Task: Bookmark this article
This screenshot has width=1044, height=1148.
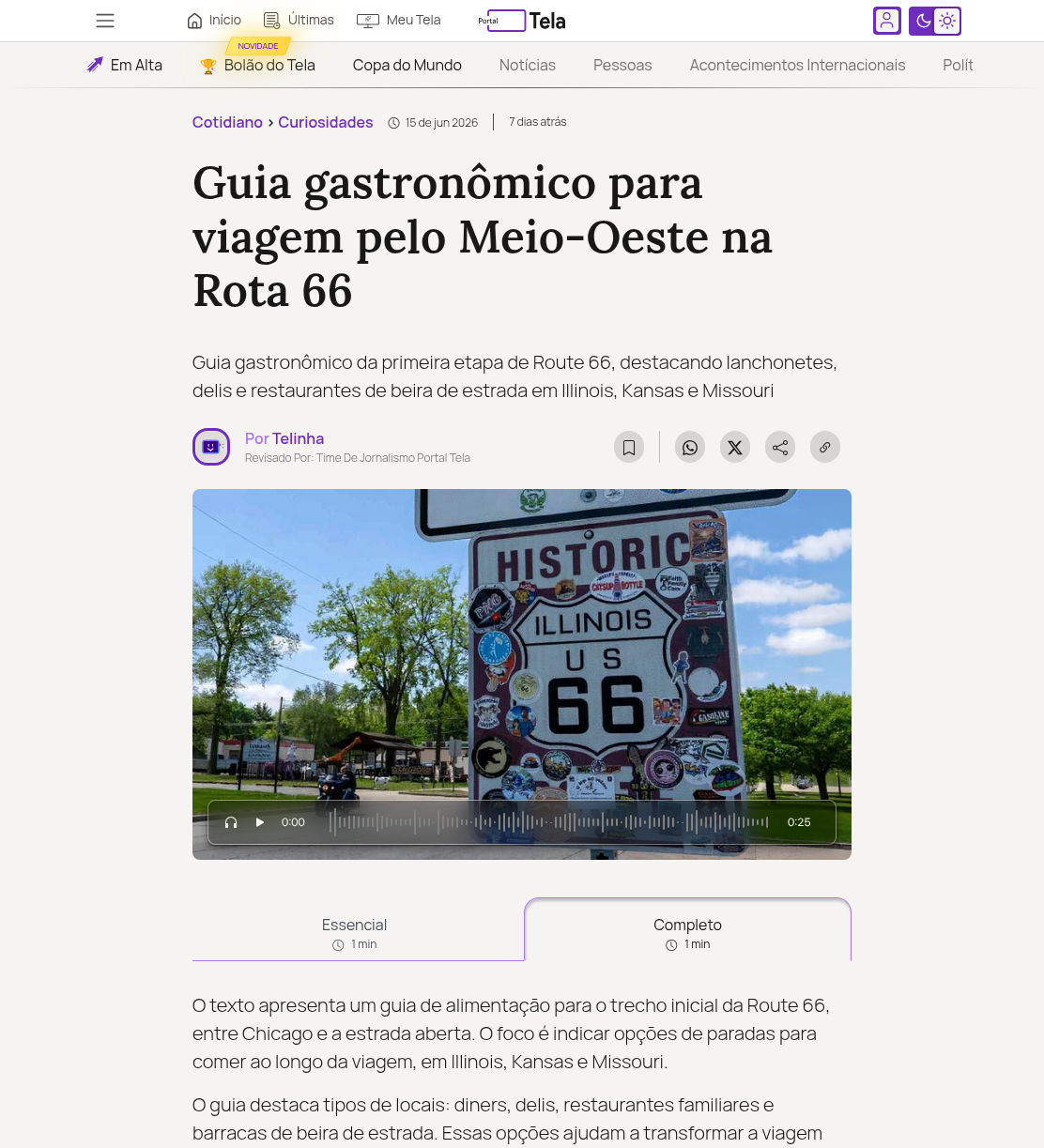Action: (629, 447)
